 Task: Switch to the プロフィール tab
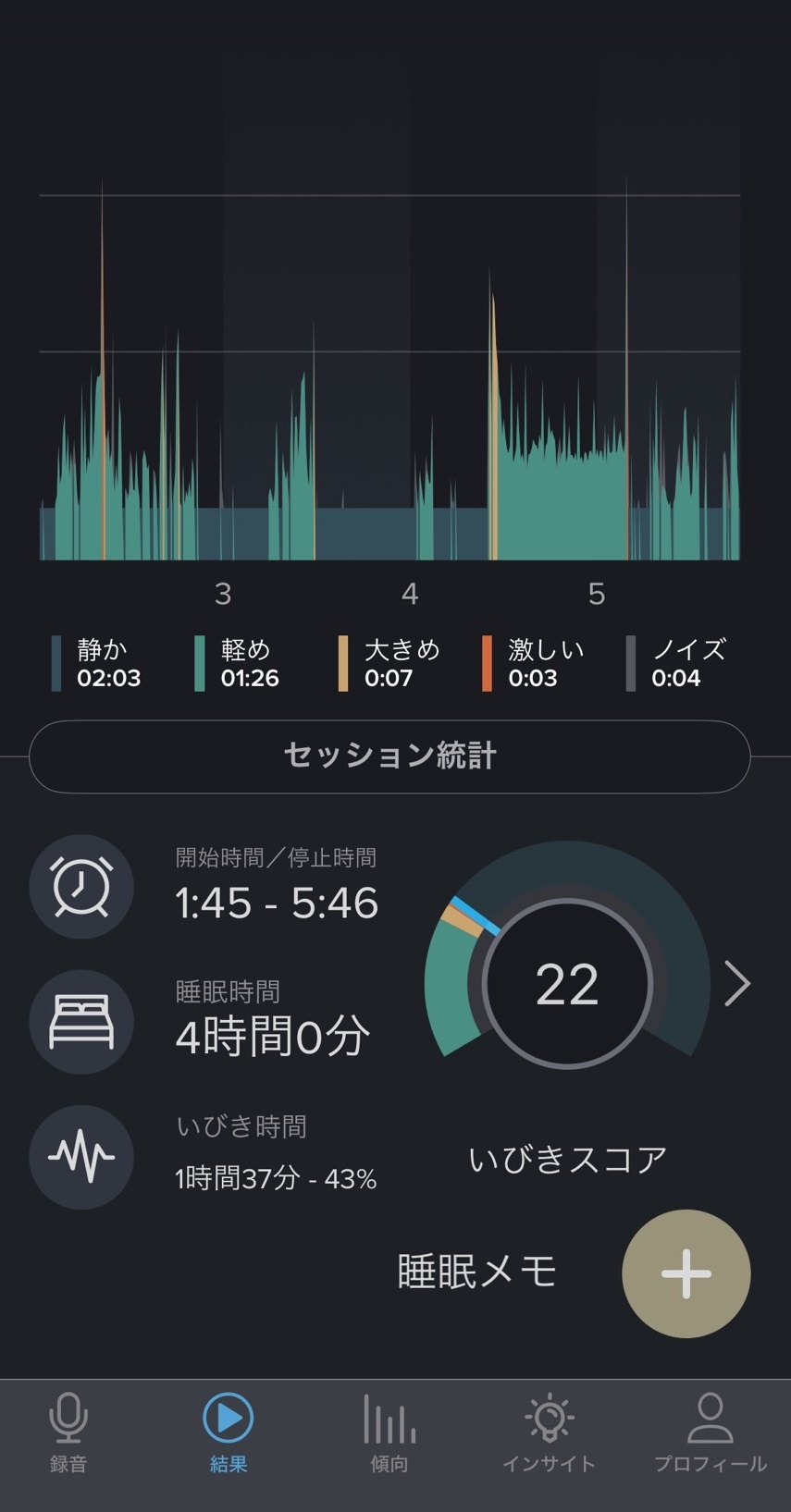[x=710, y=1432]
